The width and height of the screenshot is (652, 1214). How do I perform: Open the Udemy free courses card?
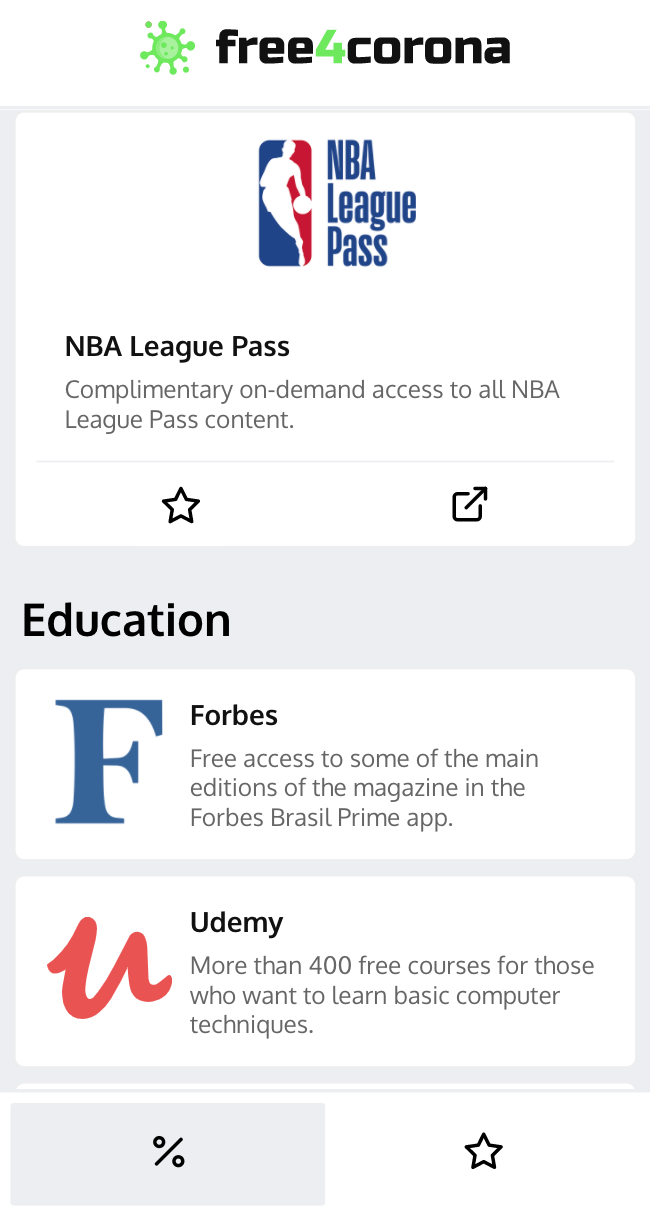coord(325,971)
